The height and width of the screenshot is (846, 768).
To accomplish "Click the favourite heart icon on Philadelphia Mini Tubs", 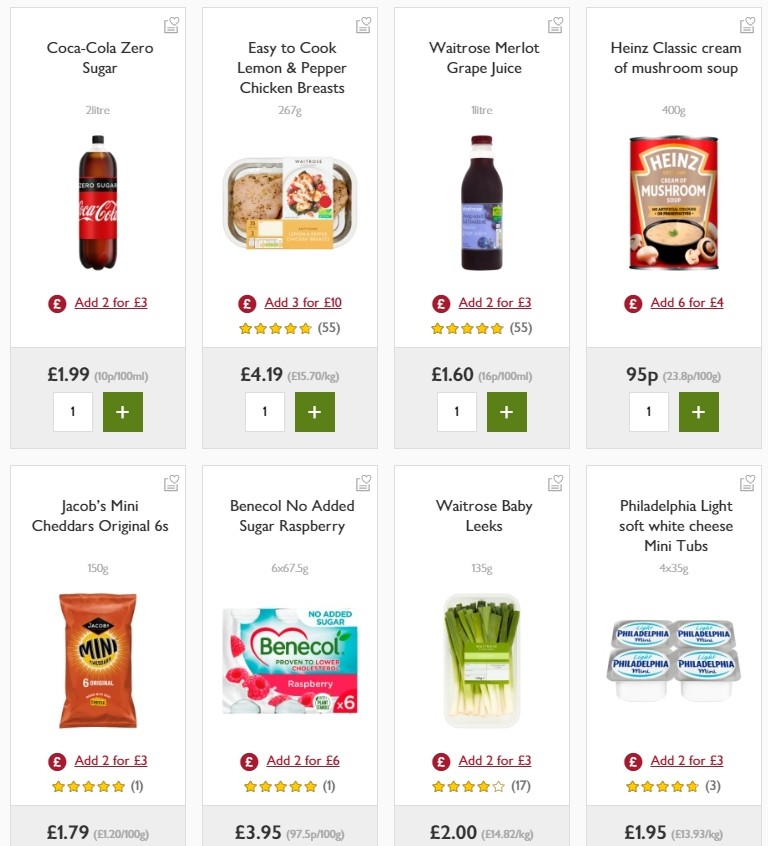I will click(747, 482).
